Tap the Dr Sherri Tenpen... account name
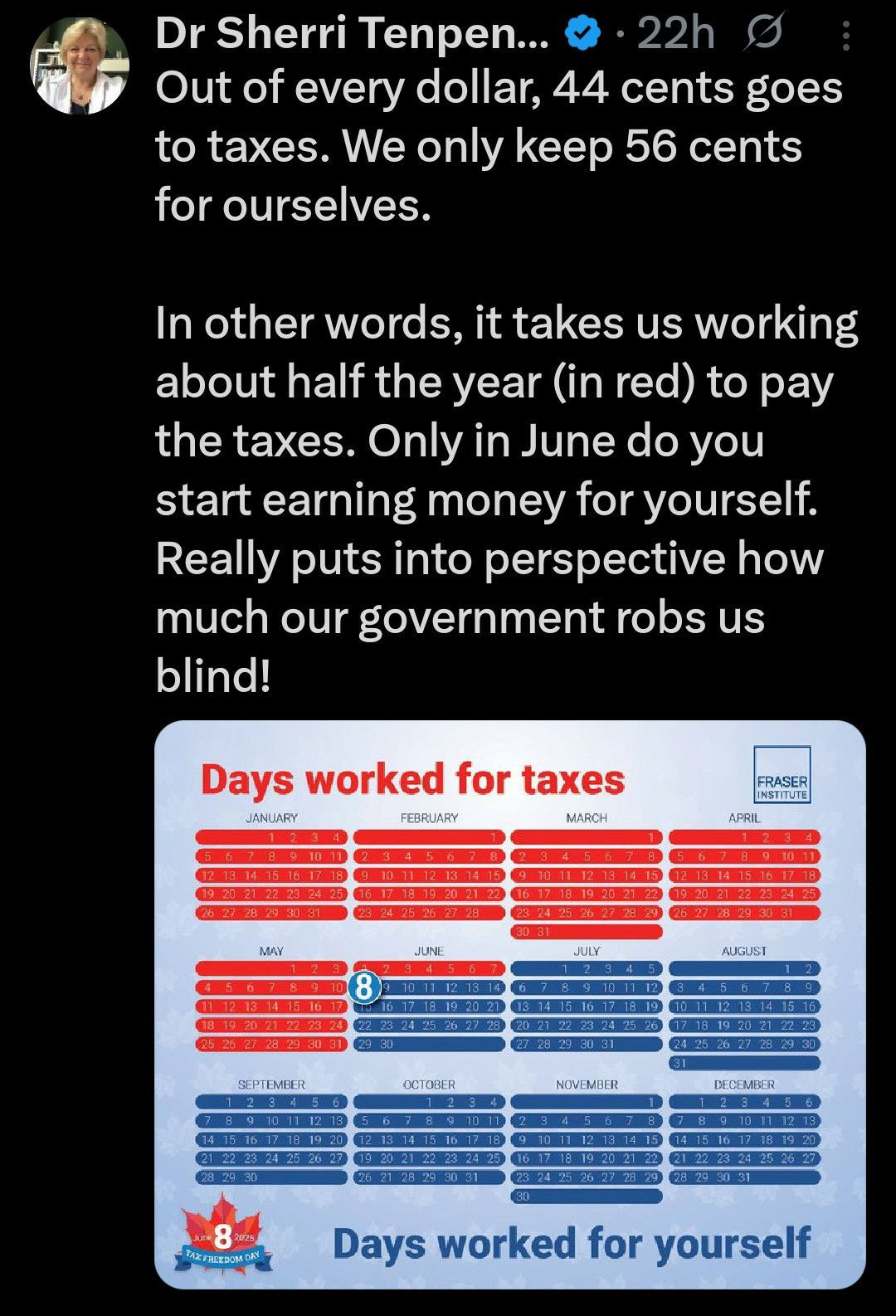 click(352, 33)
